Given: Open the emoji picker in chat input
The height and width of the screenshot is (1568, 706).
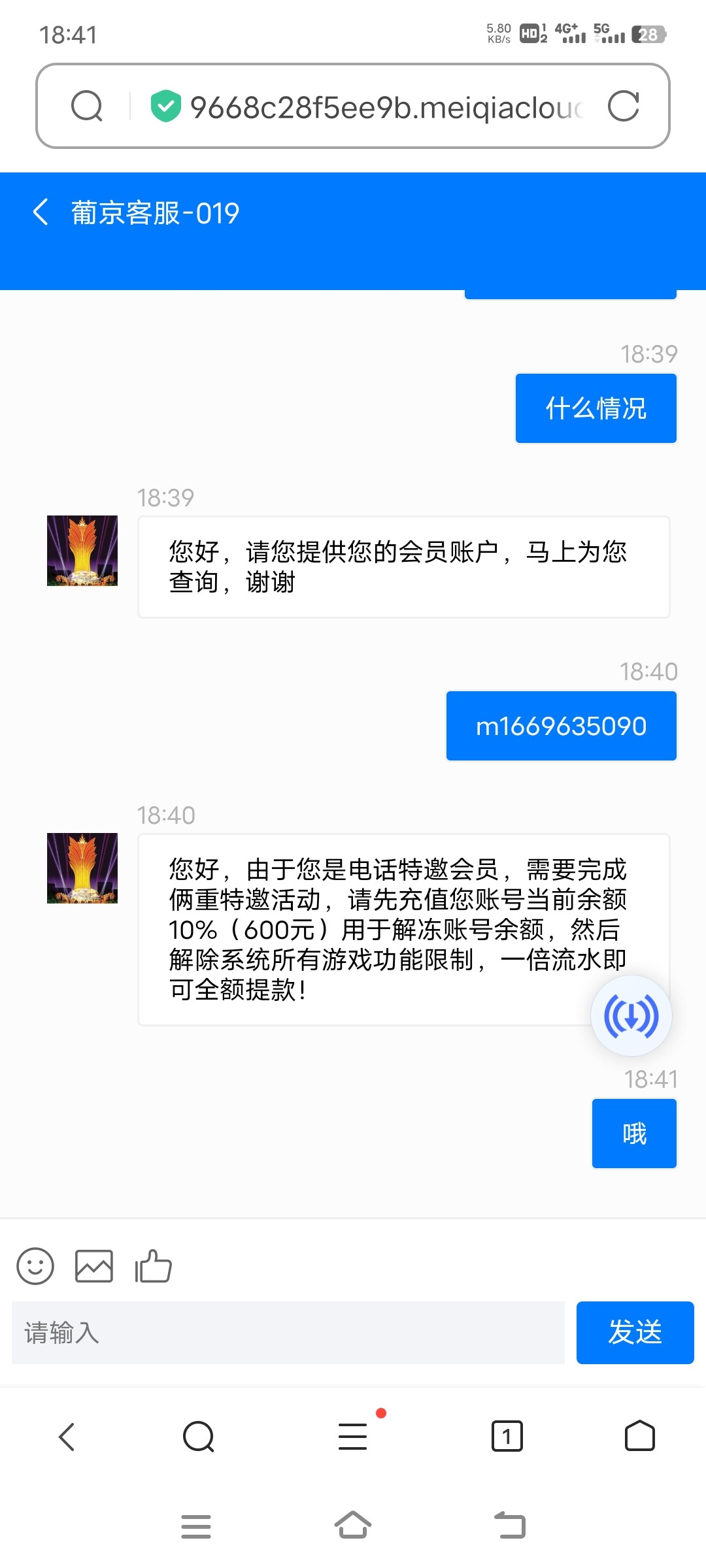Looking at the screenshot, I should click(35, 1266).
